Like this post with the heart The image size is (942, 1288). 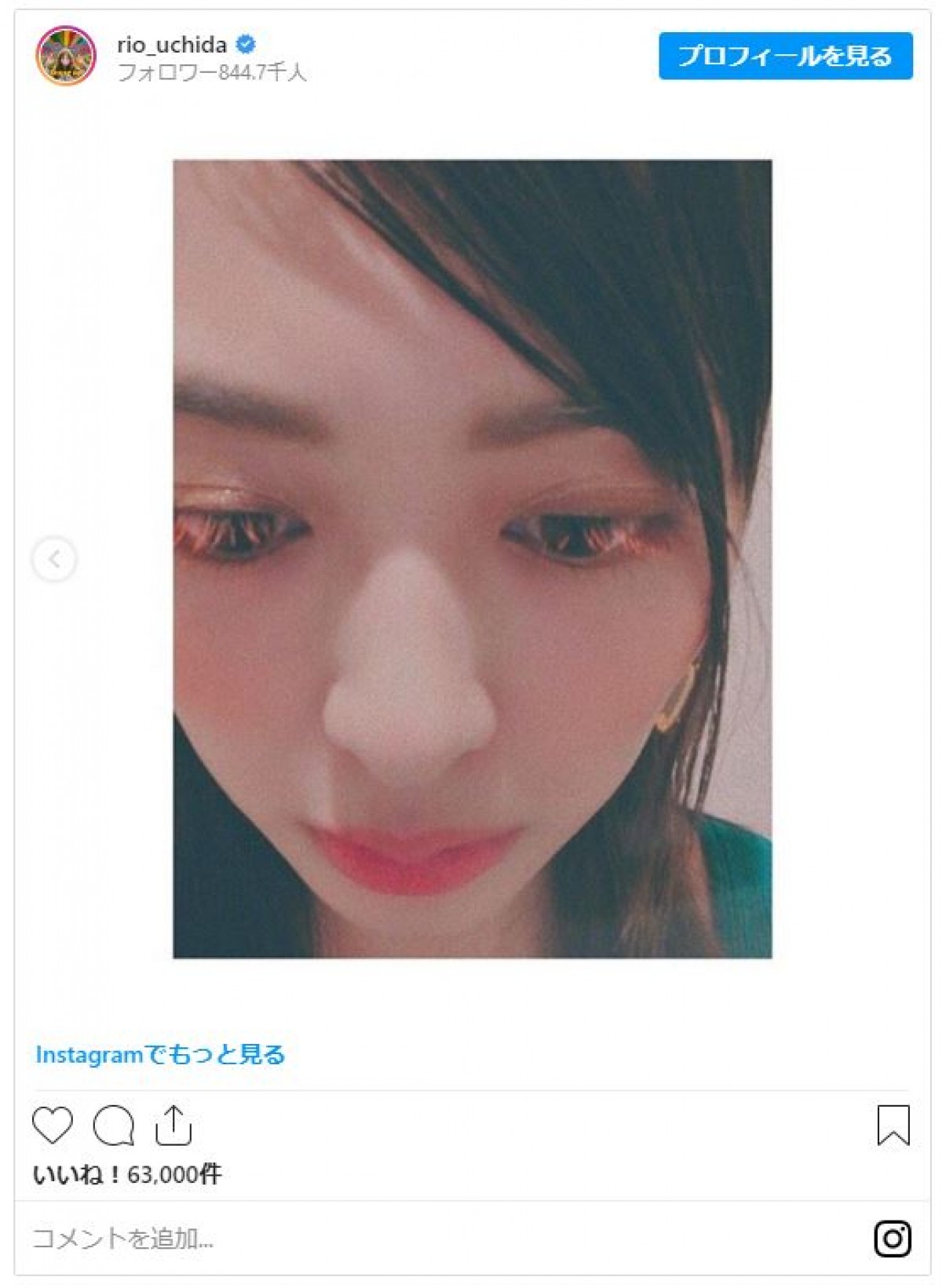tap(53, 1125)
